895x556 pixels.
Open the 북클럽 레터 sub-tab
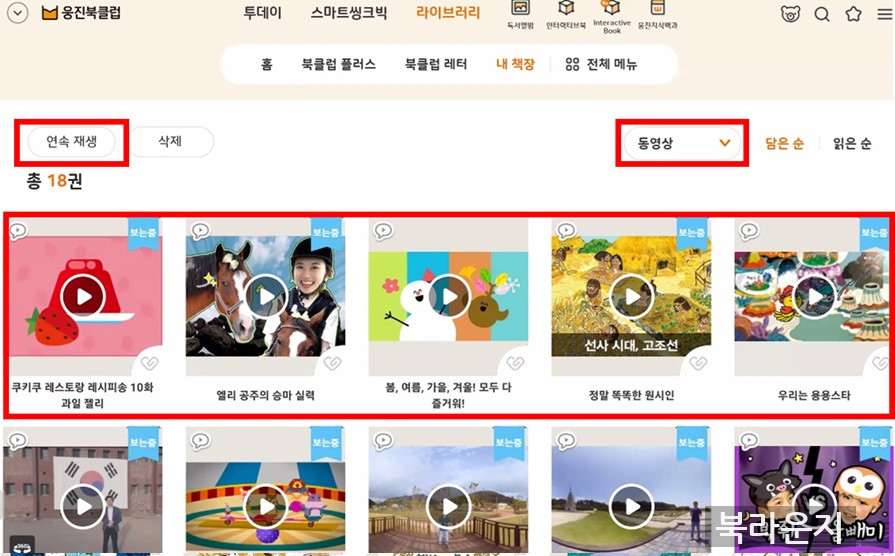[436, 64]
